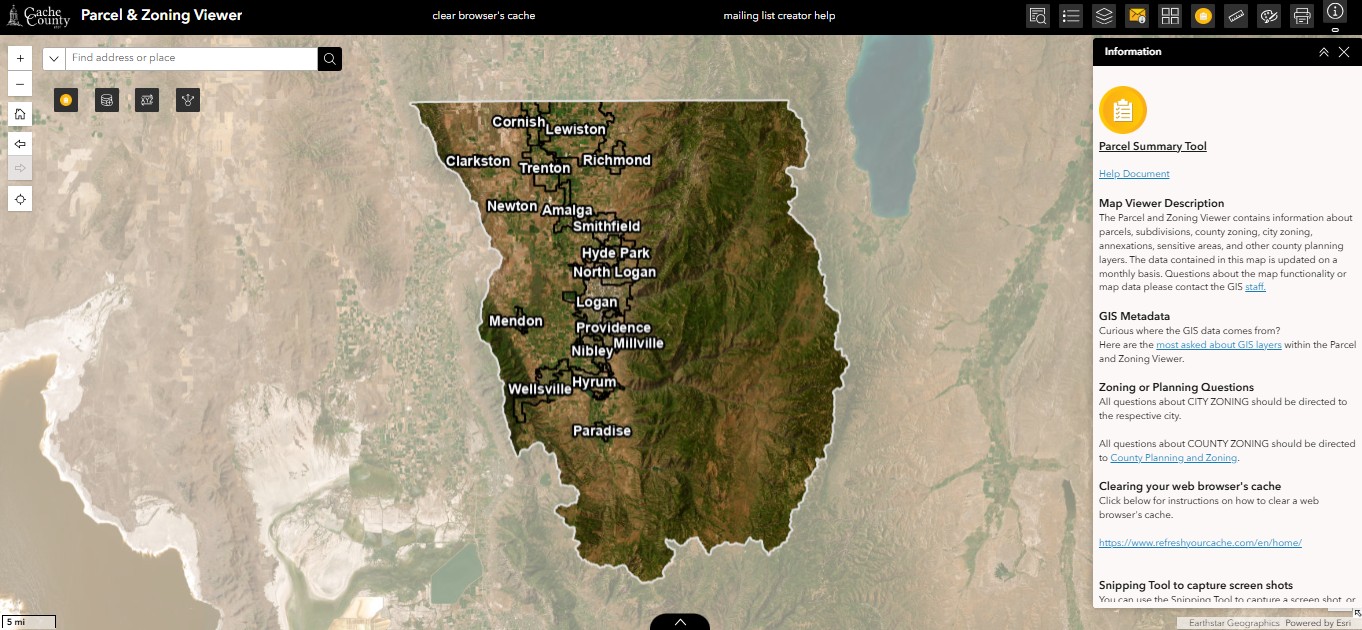Viewport: 1362px width, 630px height.
Task: Open the clear browser's cache link
Action: click(484, 16)
